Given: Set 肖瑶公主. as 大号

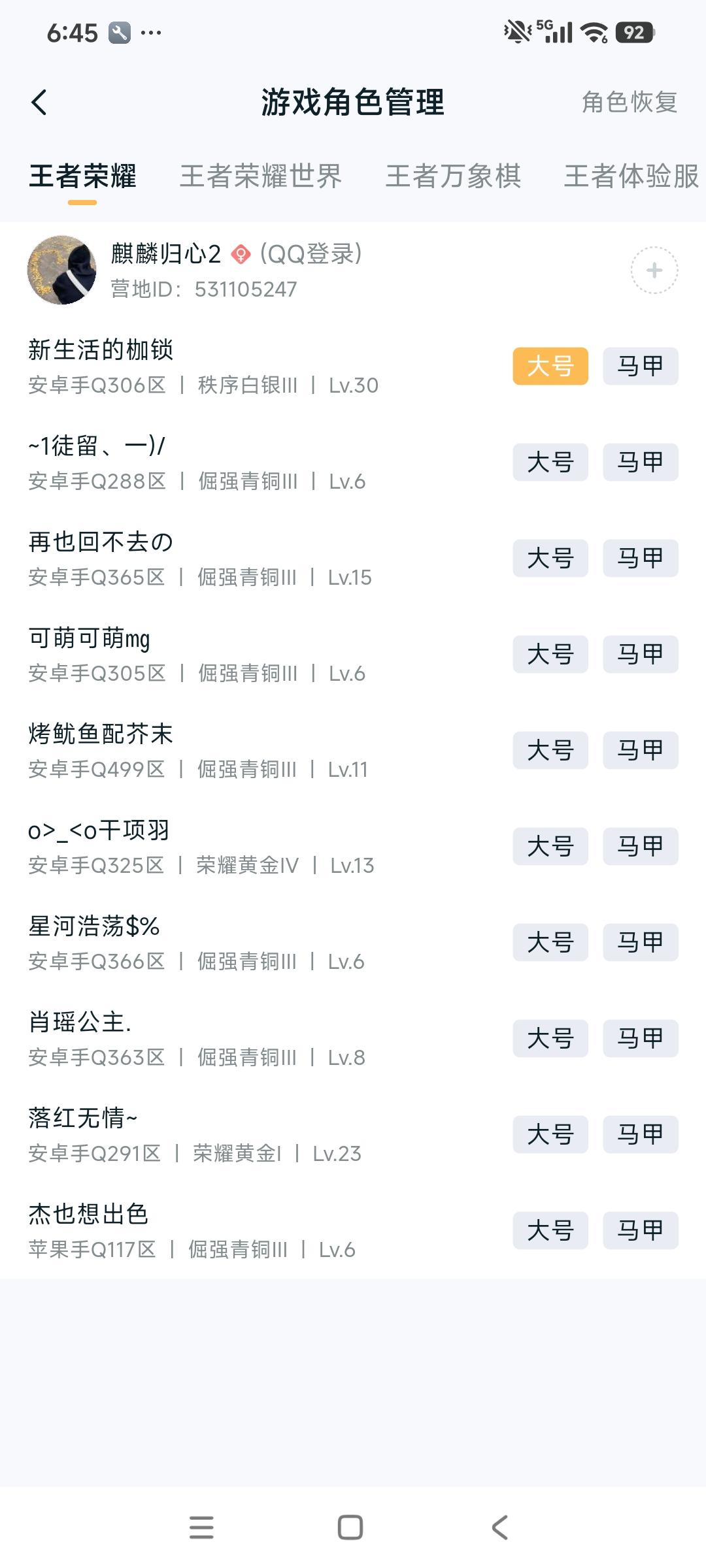Looking at the screenshot, I should [550, 1038].
